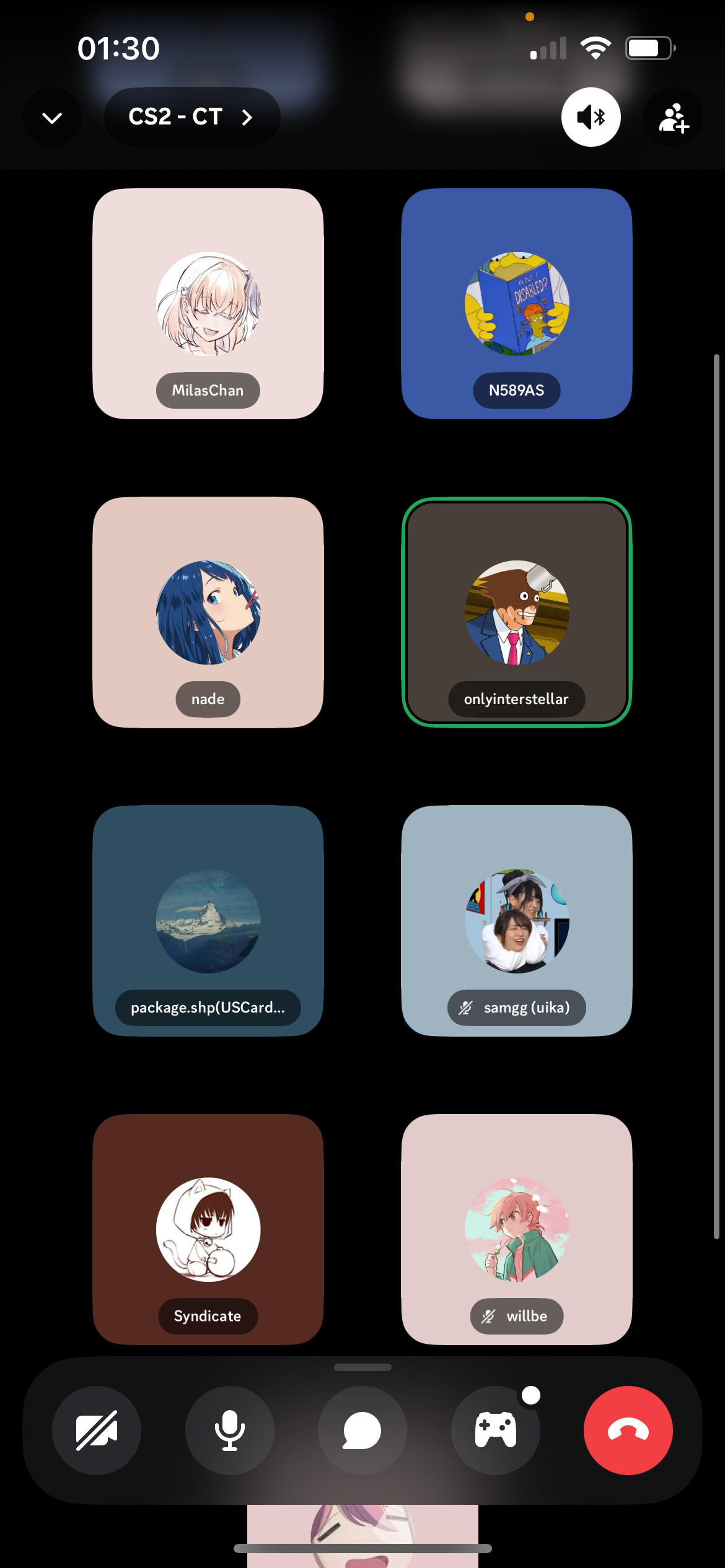Image resolution: width=725 pixels, height=1568 pixels.
Task: Minimize the call with the down chevron
Action: pos(52,117)
